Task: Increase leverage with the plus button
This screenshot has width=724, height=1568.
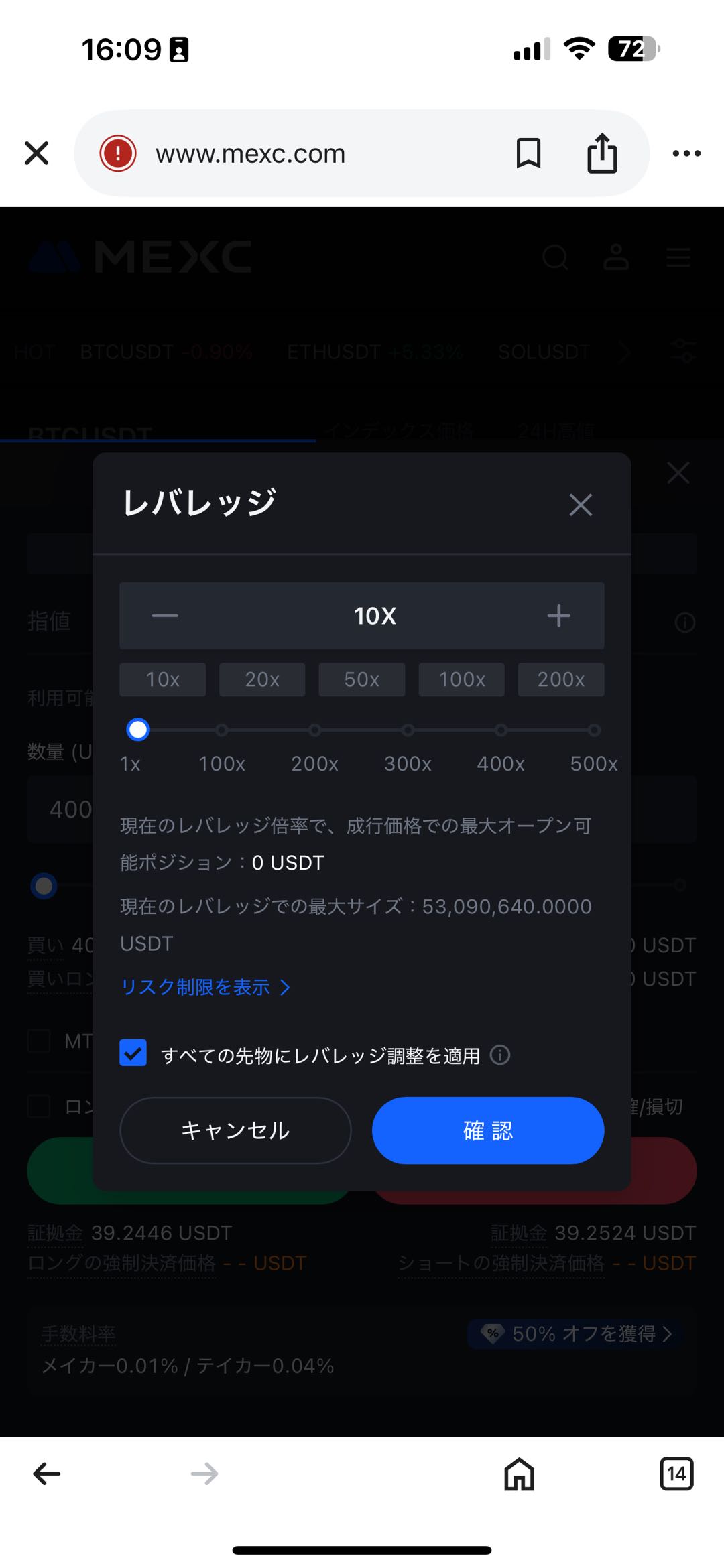Action: 558,616
